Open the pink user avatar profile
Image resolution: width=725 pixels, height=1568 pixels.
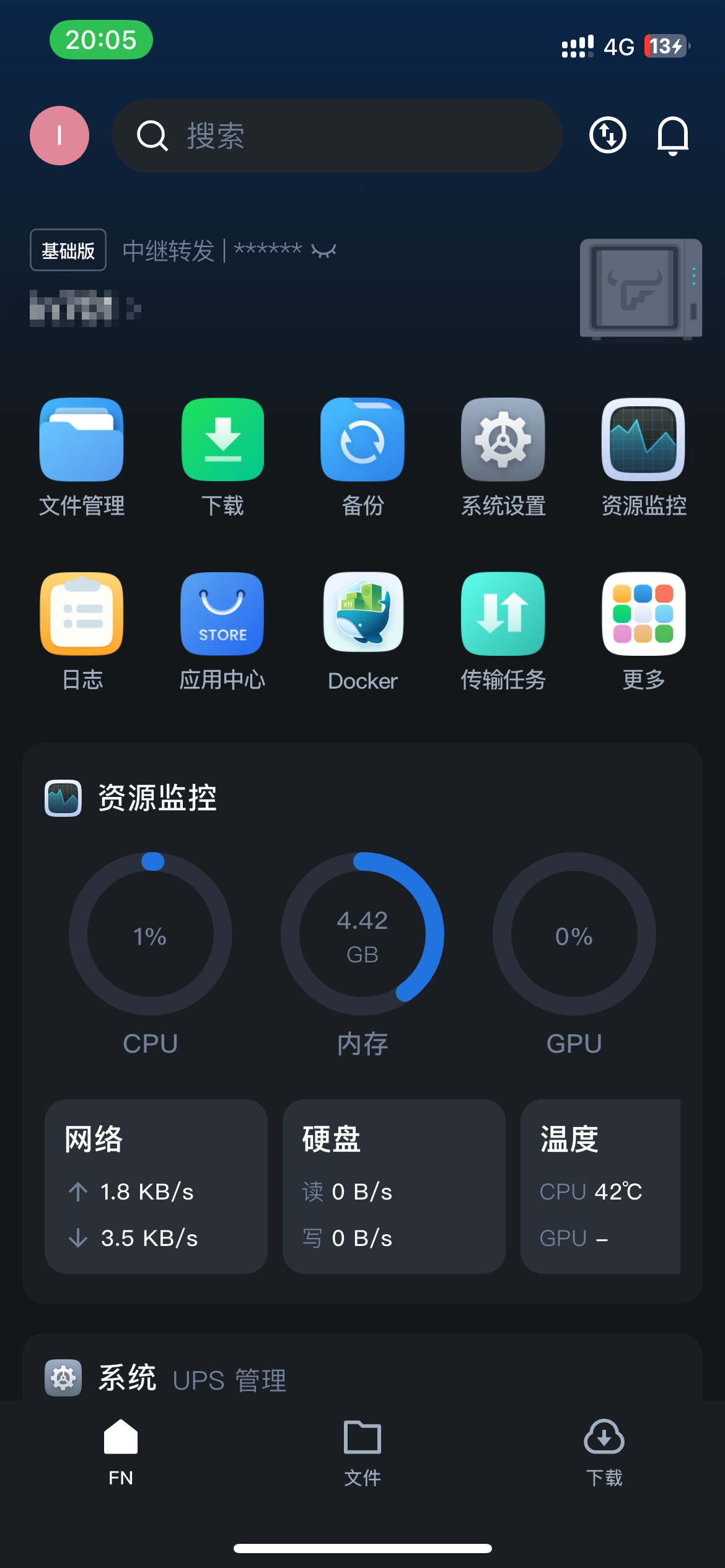(x=59, y=136)
